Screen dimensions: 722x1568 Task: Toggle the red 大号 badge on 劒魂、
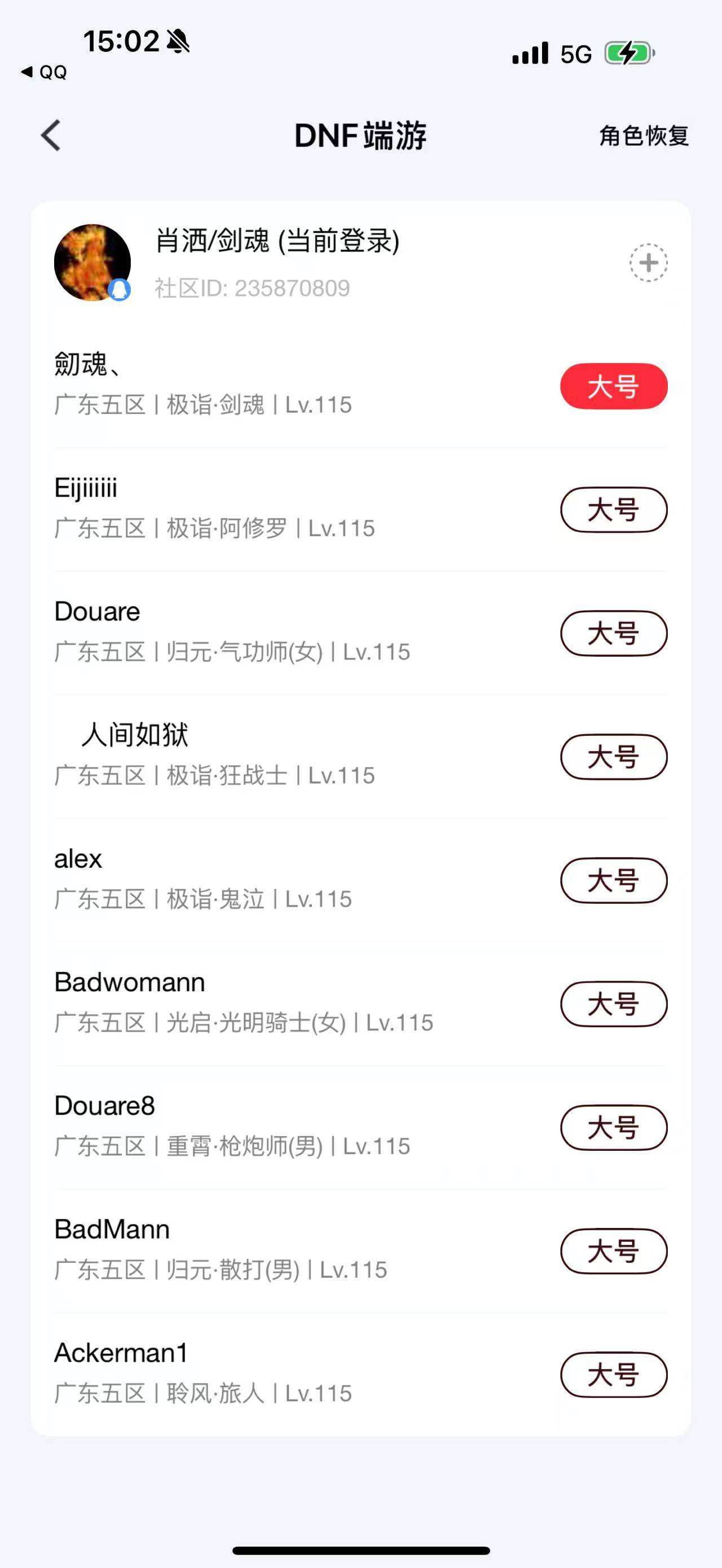(x=613, y=386)
